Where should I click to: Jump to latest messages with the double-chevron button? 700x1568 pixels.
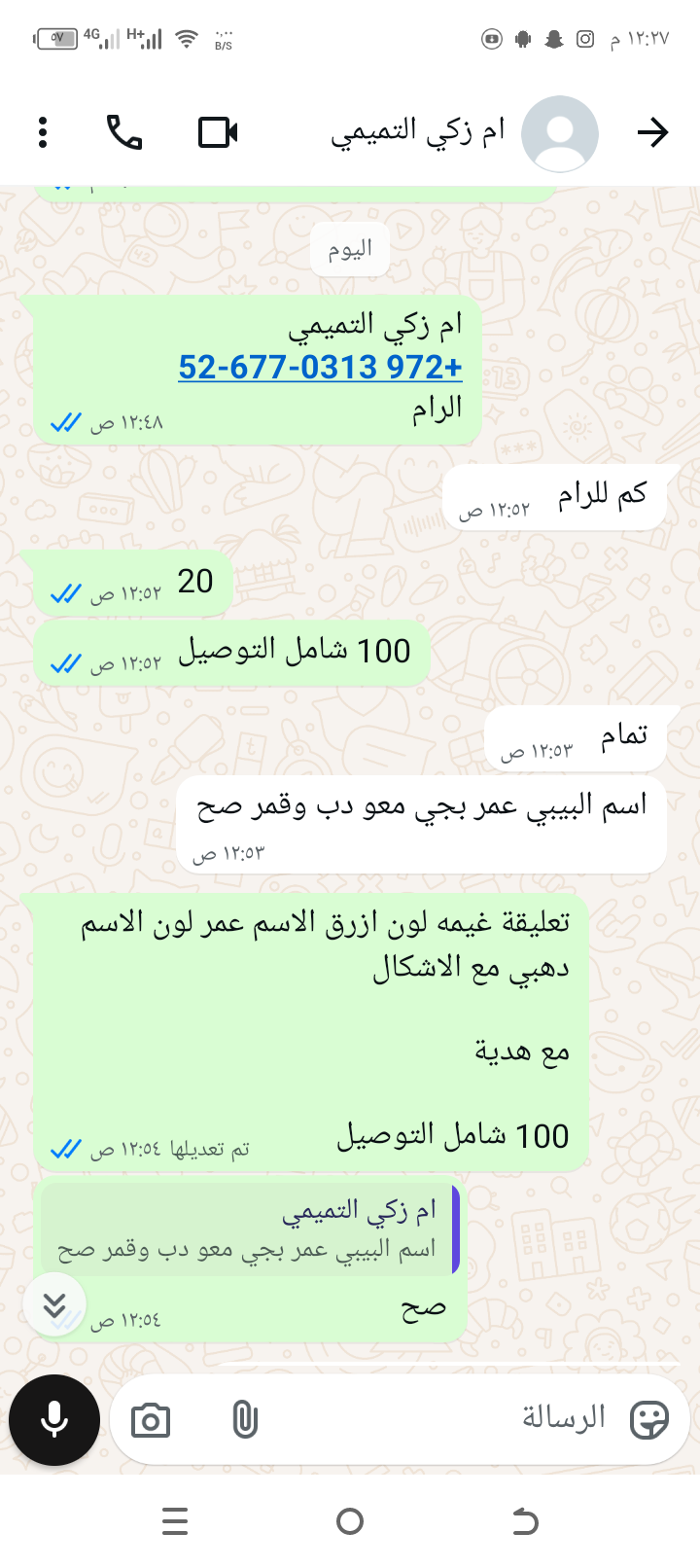tap(54, 1304)
